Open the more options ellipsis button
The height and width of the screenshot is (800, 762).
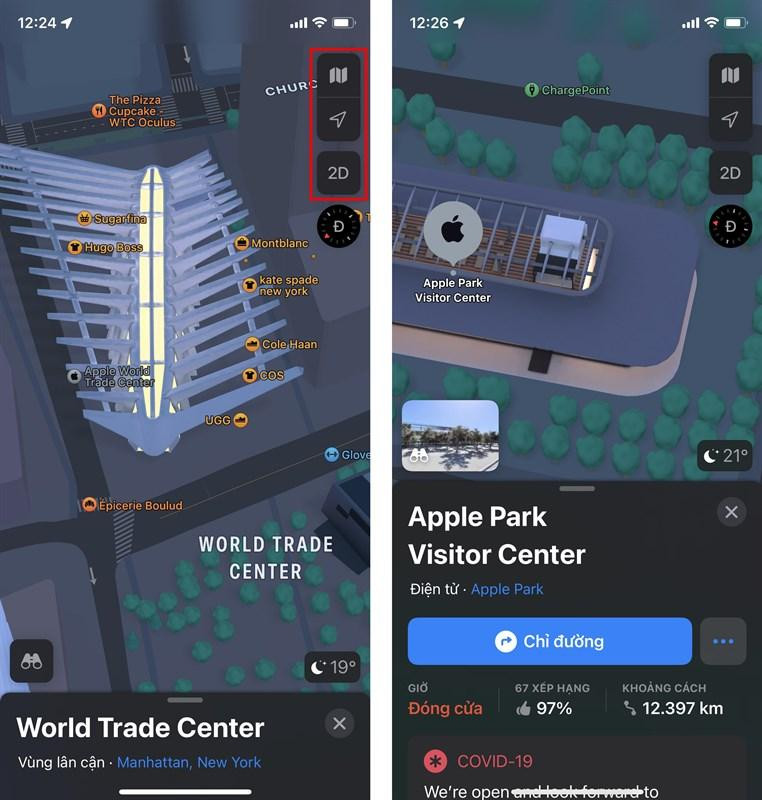[x=723, y=641]
